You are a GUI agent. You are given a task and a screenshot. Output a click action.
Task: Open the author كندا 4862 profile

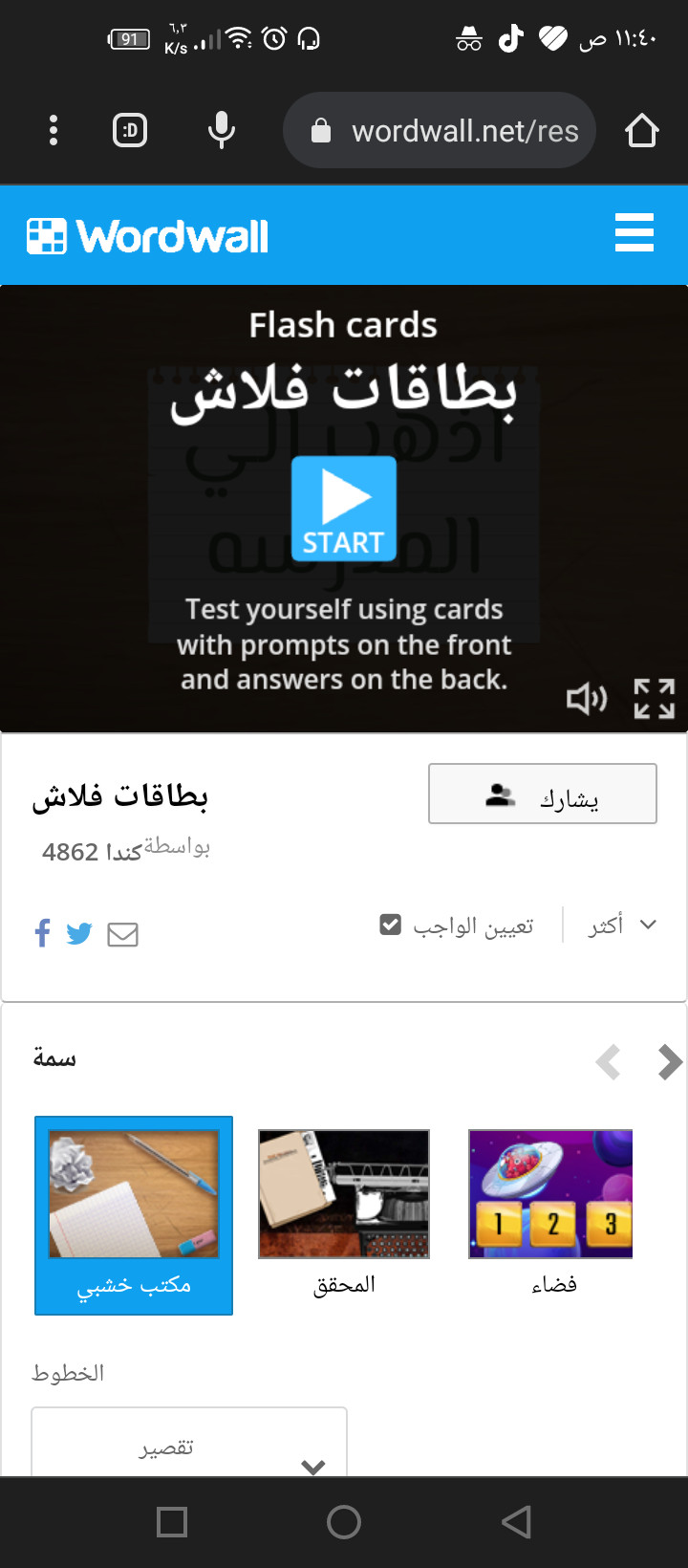pyautogui.click(x=92, y=851)
